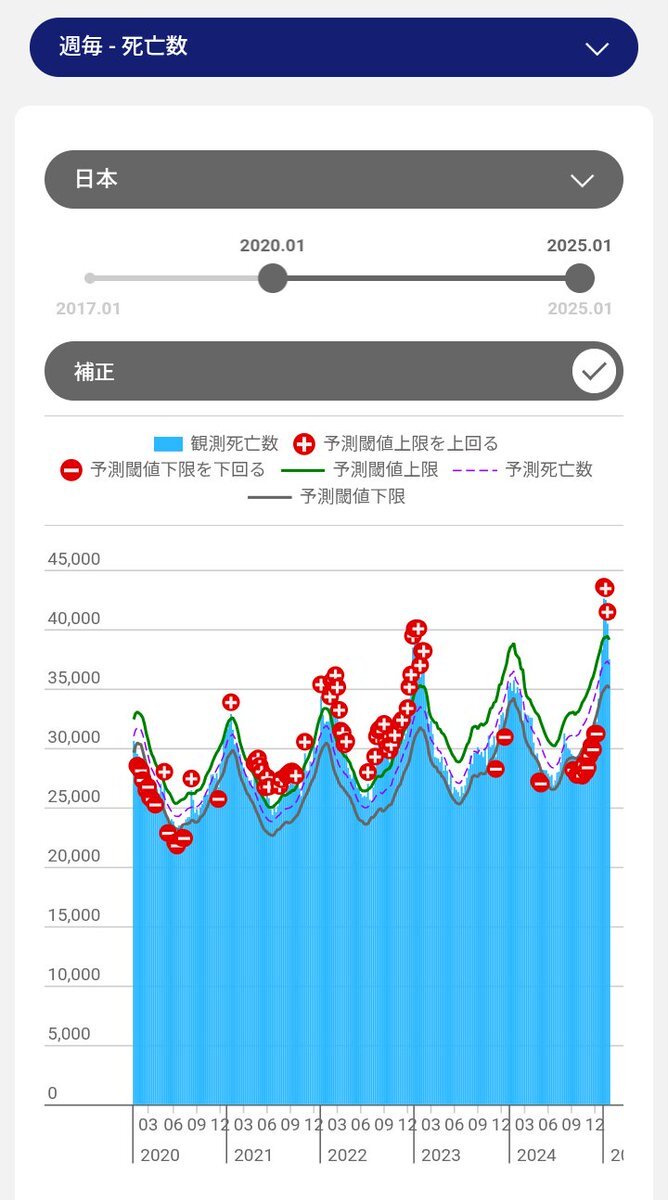668x1200 pixels.
Task: Tap the 2020.01 start slider handle
Action: pos(272,278)
